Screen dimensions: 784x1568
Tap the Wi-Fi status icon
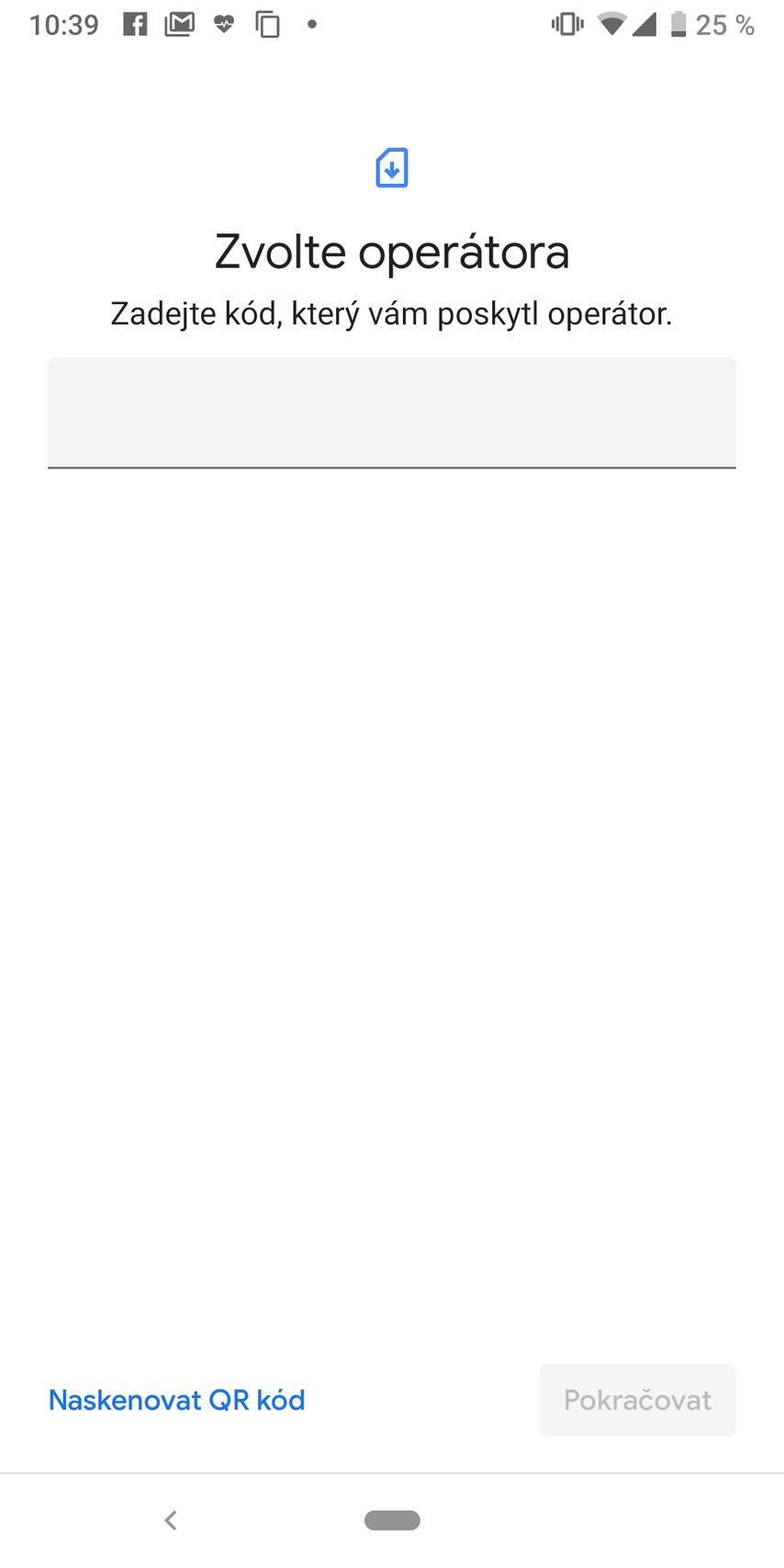click(611, 25)
